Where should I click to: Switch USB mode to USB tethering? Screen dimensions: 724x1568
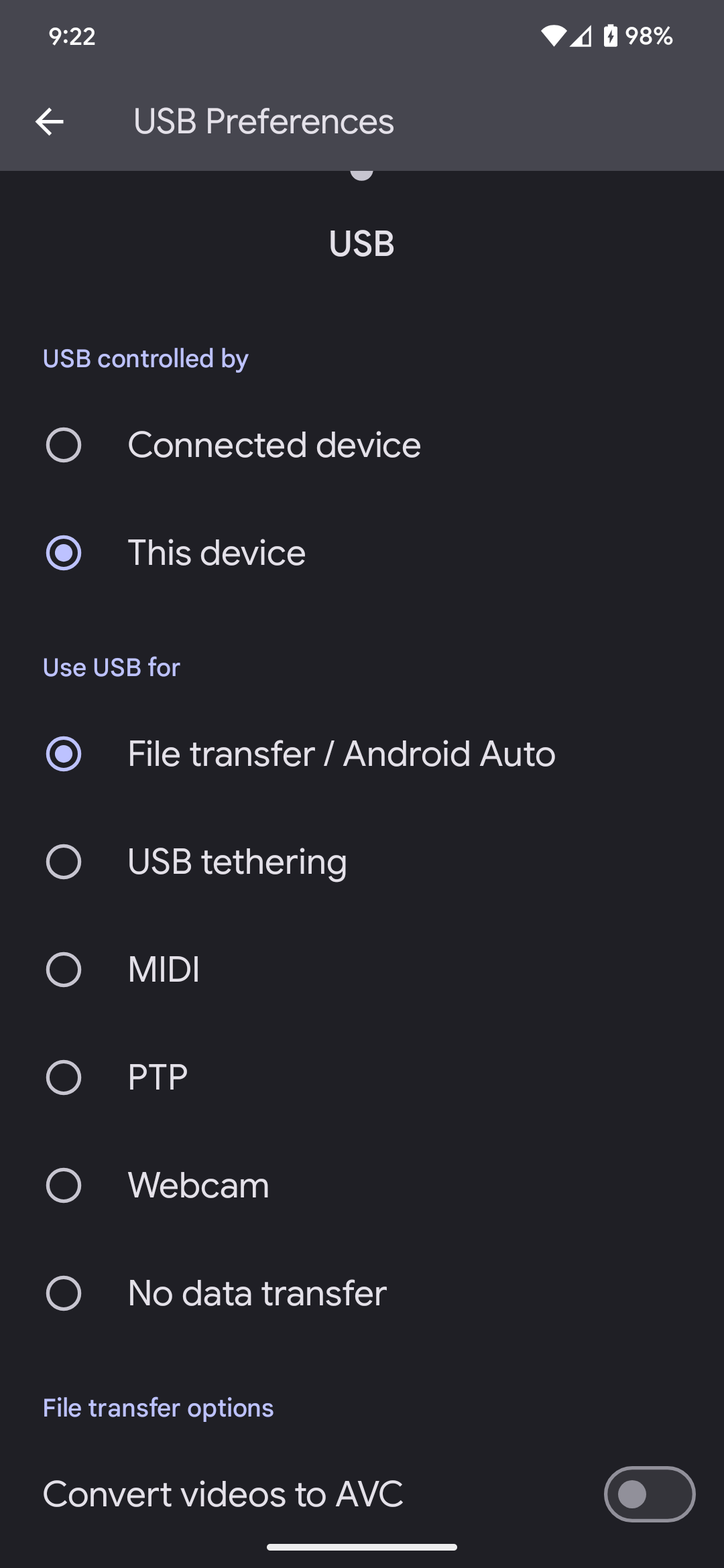tap(362, 862)
